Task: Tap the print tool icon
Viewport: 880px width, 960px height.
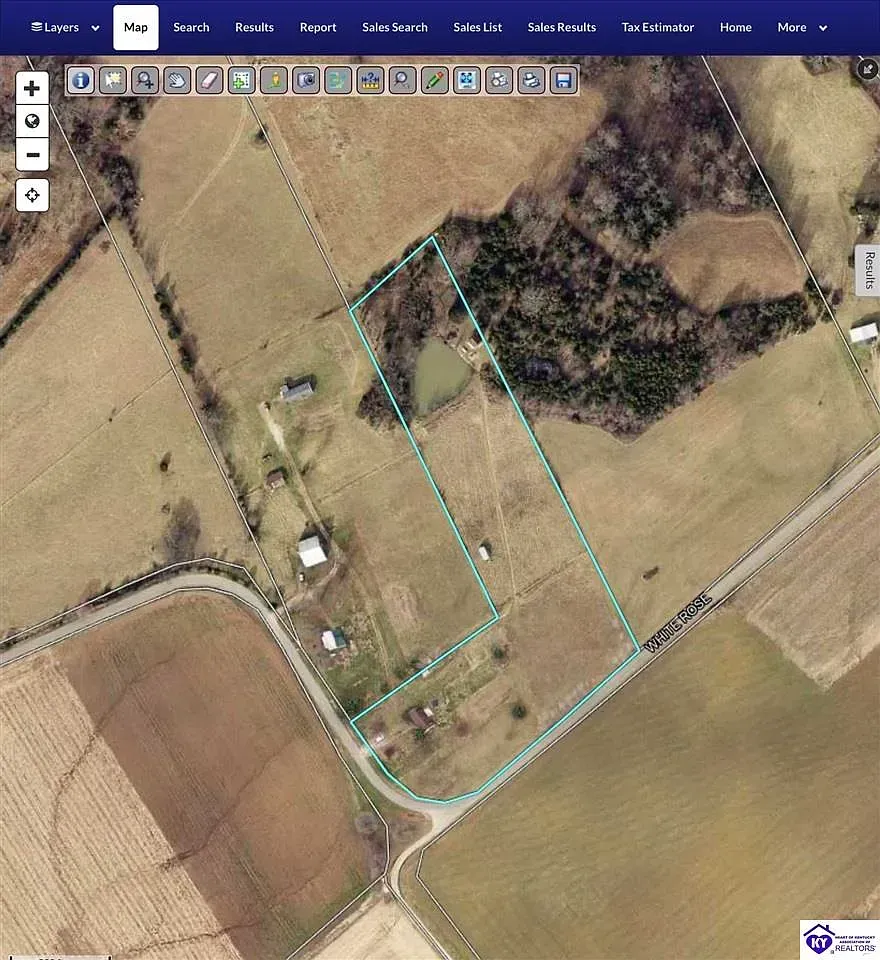Action: coord(531,81)
